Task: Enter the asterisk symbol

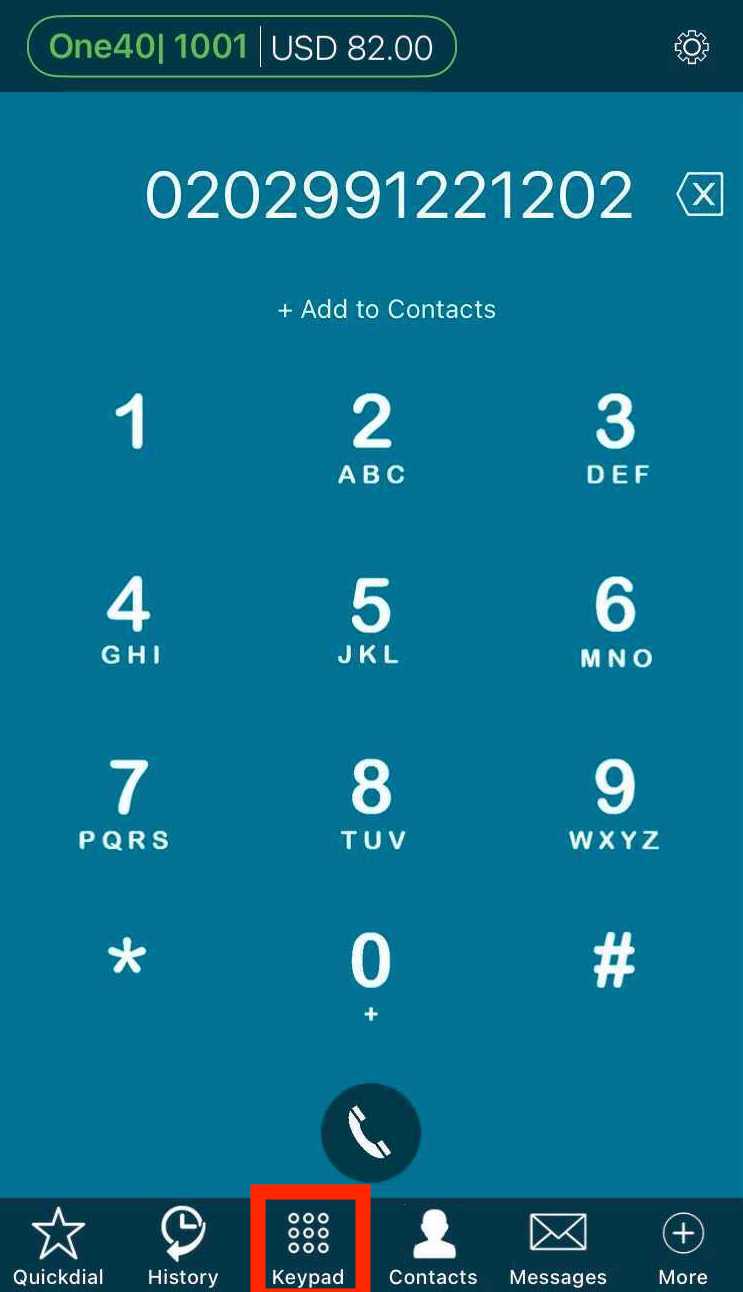Action: click(127, 960)
